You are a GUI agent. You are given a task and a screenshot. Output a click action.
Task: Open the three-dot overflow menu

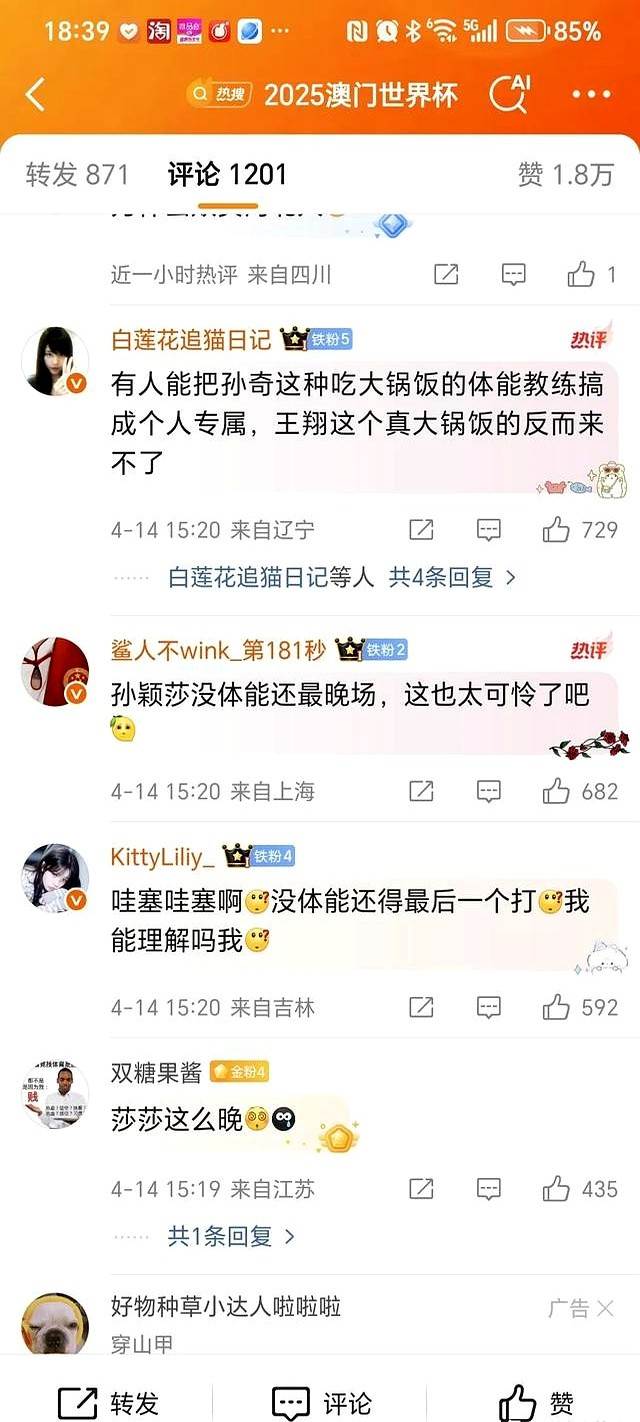[x=590, y=95]
